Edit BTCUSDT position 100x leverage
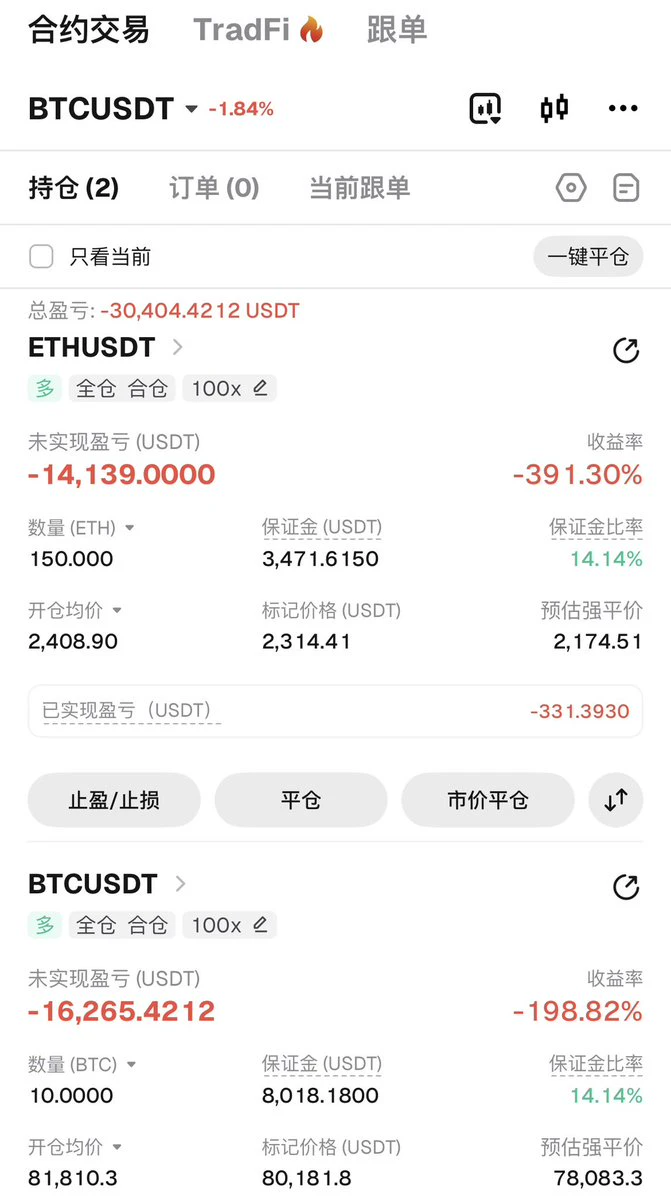 (x=229, y=925)
